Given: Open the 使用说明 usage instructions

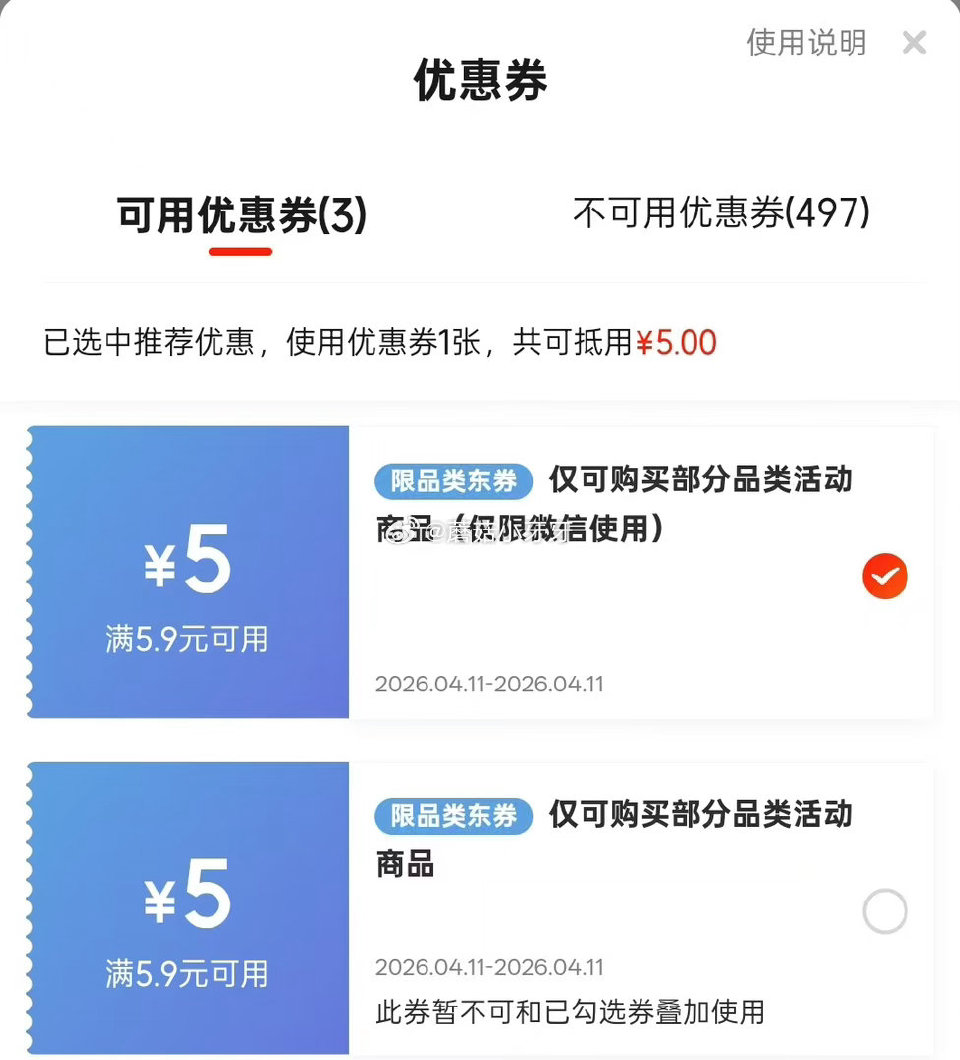Looking at the screenshot, I should tap(806, 43).
